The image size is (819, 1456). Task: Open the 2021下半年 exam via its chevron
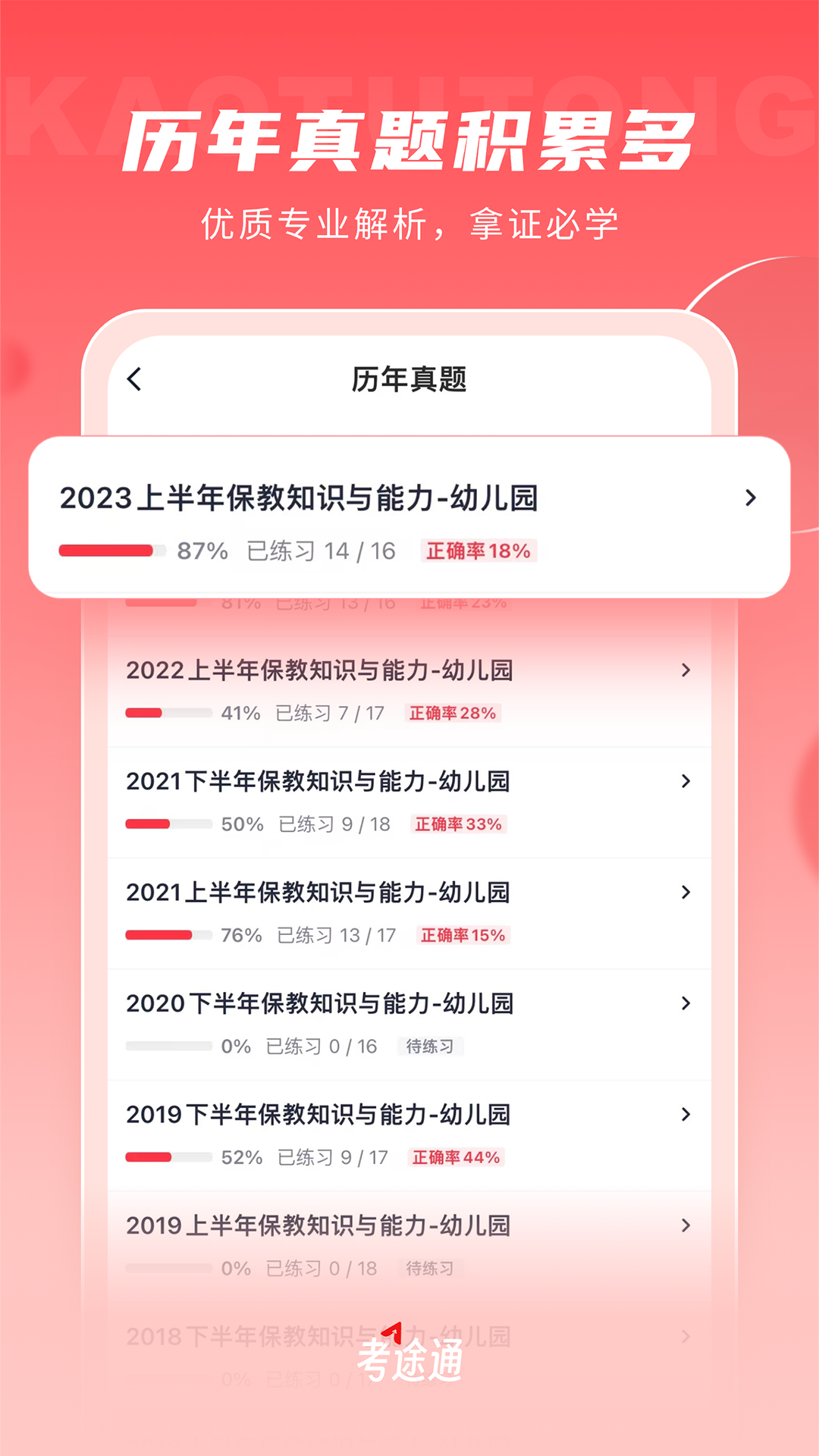pos(687,781)
